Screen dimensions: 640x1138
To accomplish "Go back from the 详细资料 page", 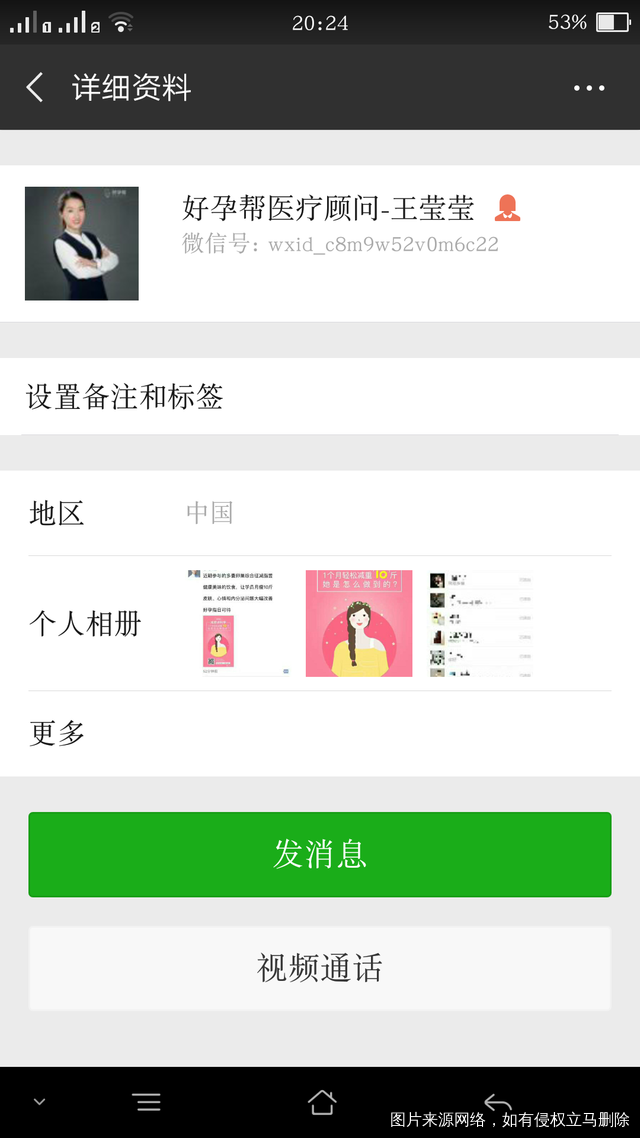I will 35,88.
